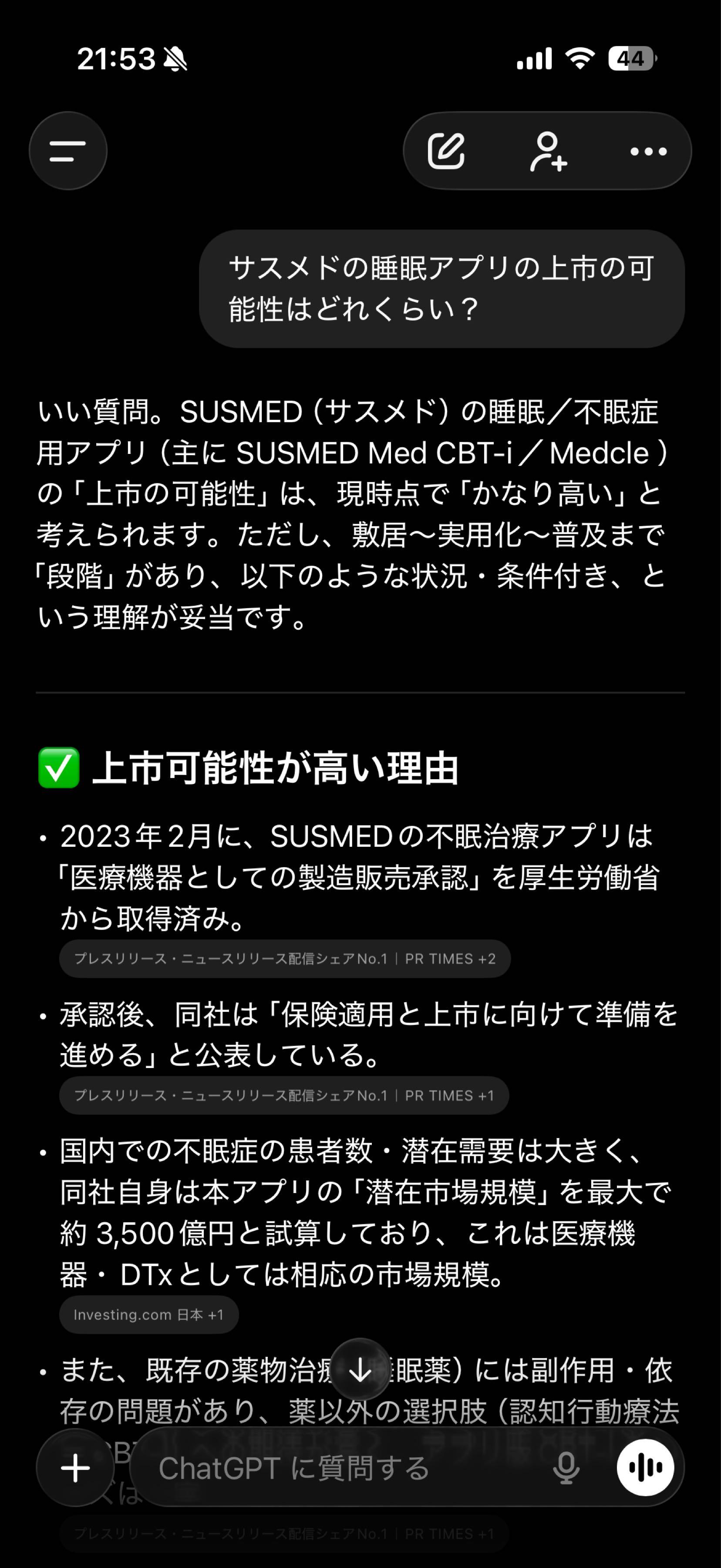Start a new chat
The width and height of the screenshot is (721, 1568).
tap(446, 151)
